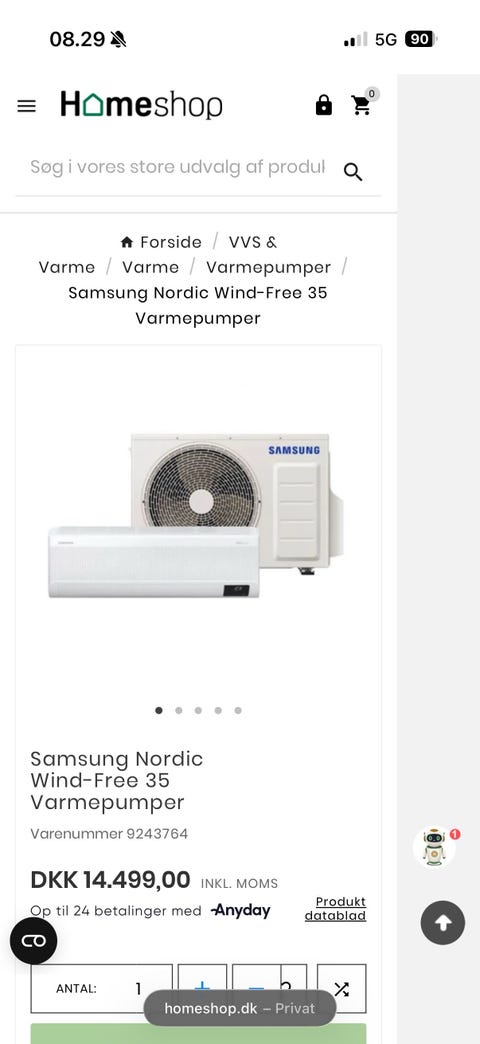The height and width of the screenshot is (1044, 480).
Task: Open the chatbot robot assistant
Action: click(434, 847)
